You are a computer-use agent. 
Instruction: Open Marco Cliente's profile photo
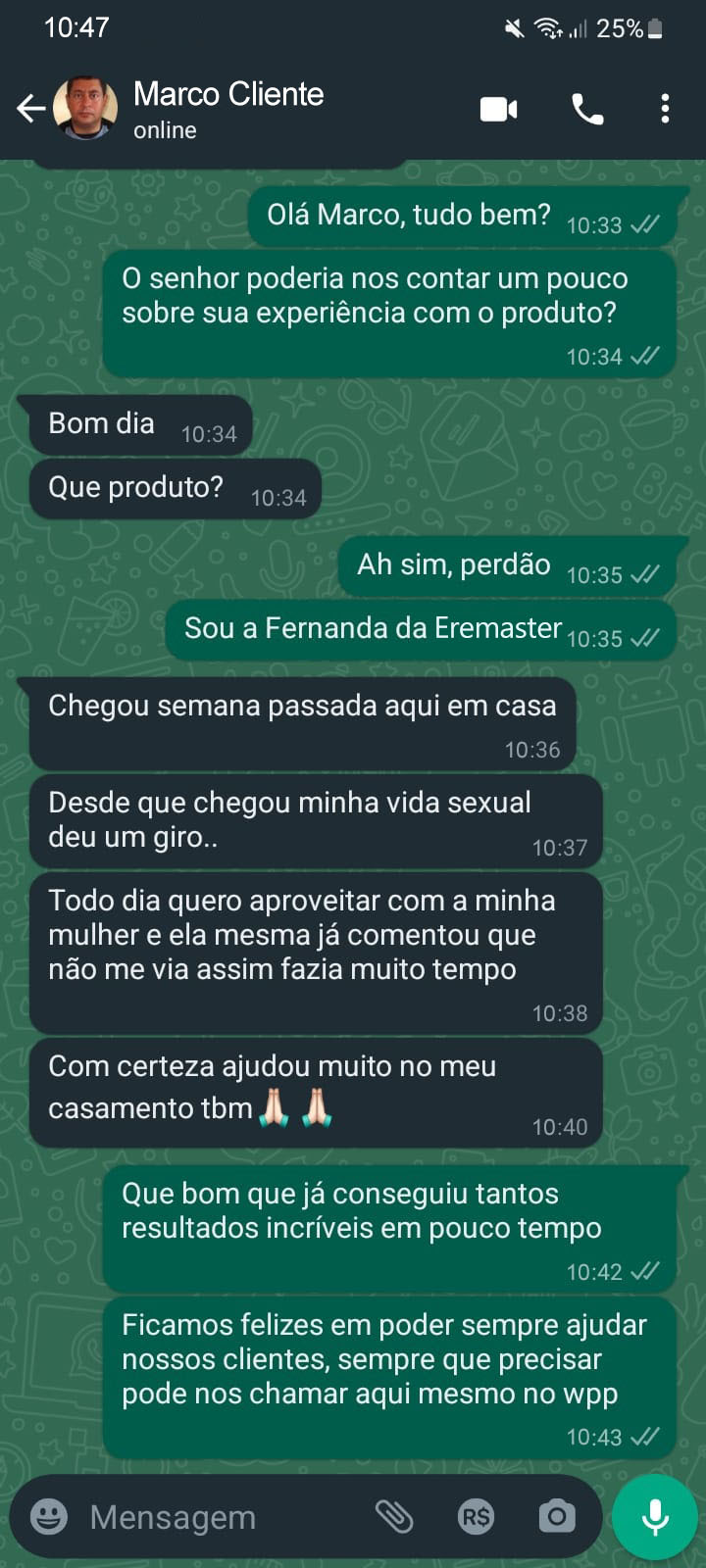click(x=84, y=109)
